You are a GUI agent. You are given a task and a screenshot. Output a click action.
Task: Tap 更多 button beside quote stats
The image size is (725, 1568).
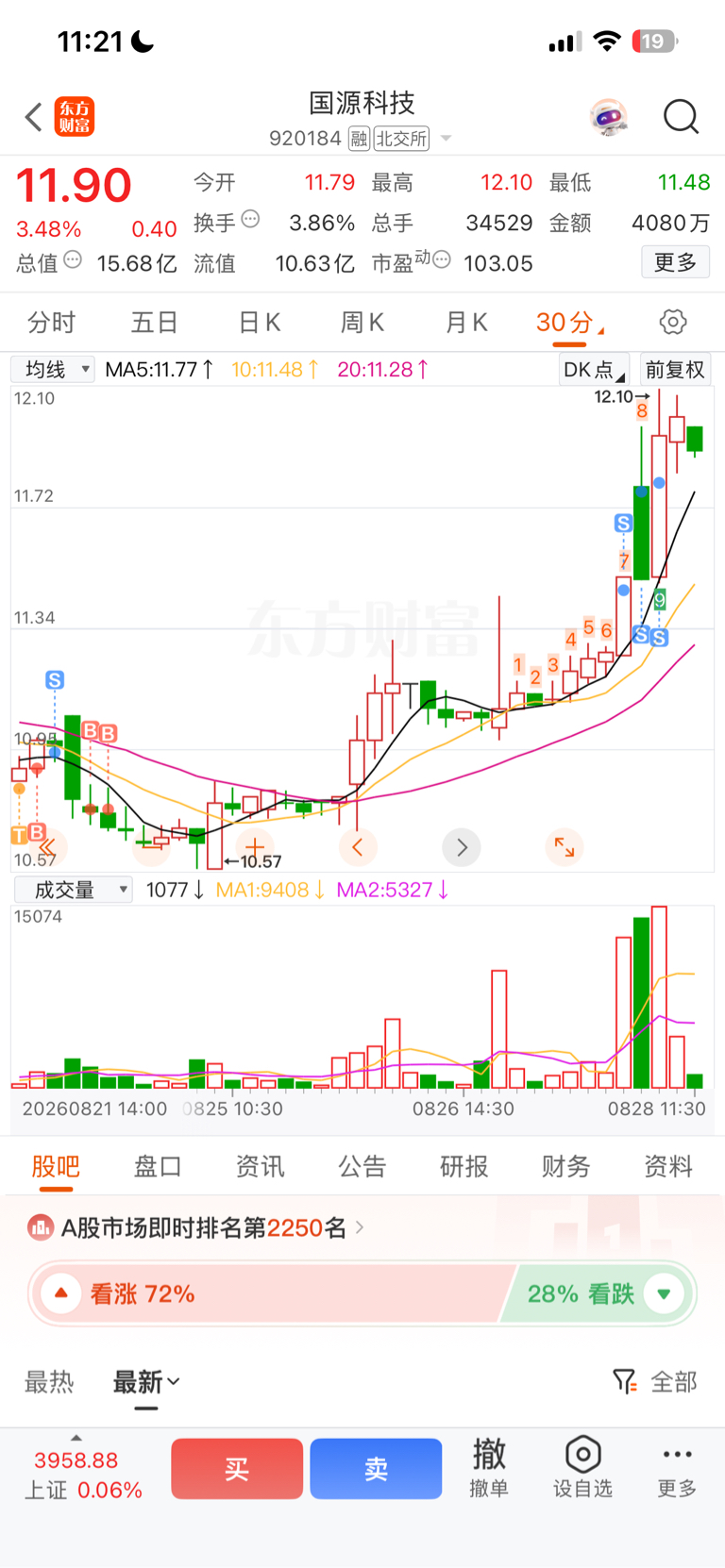point(675,262)
